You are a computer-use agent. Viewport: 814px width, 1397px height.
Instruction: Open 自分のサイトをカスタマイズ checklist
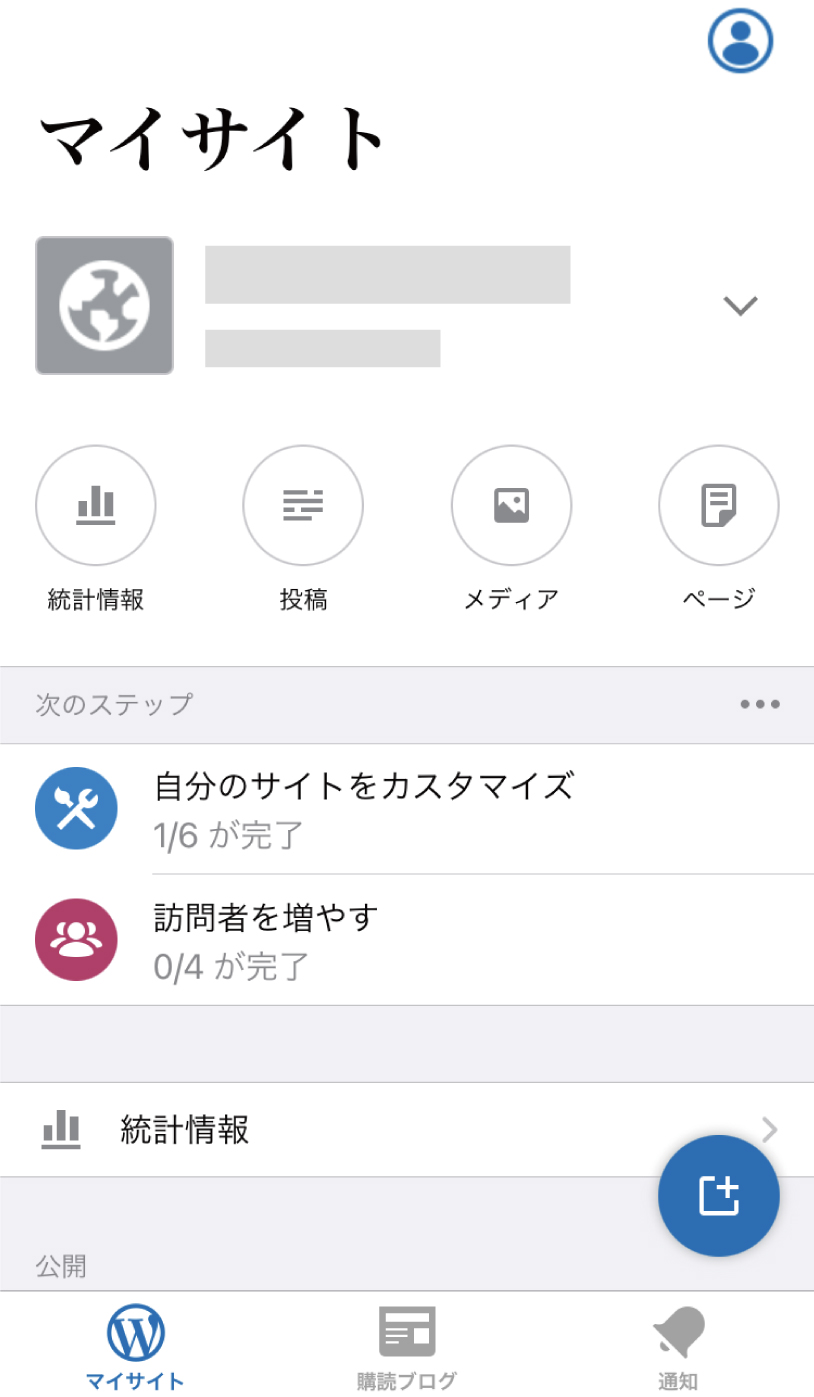[364, 808]
